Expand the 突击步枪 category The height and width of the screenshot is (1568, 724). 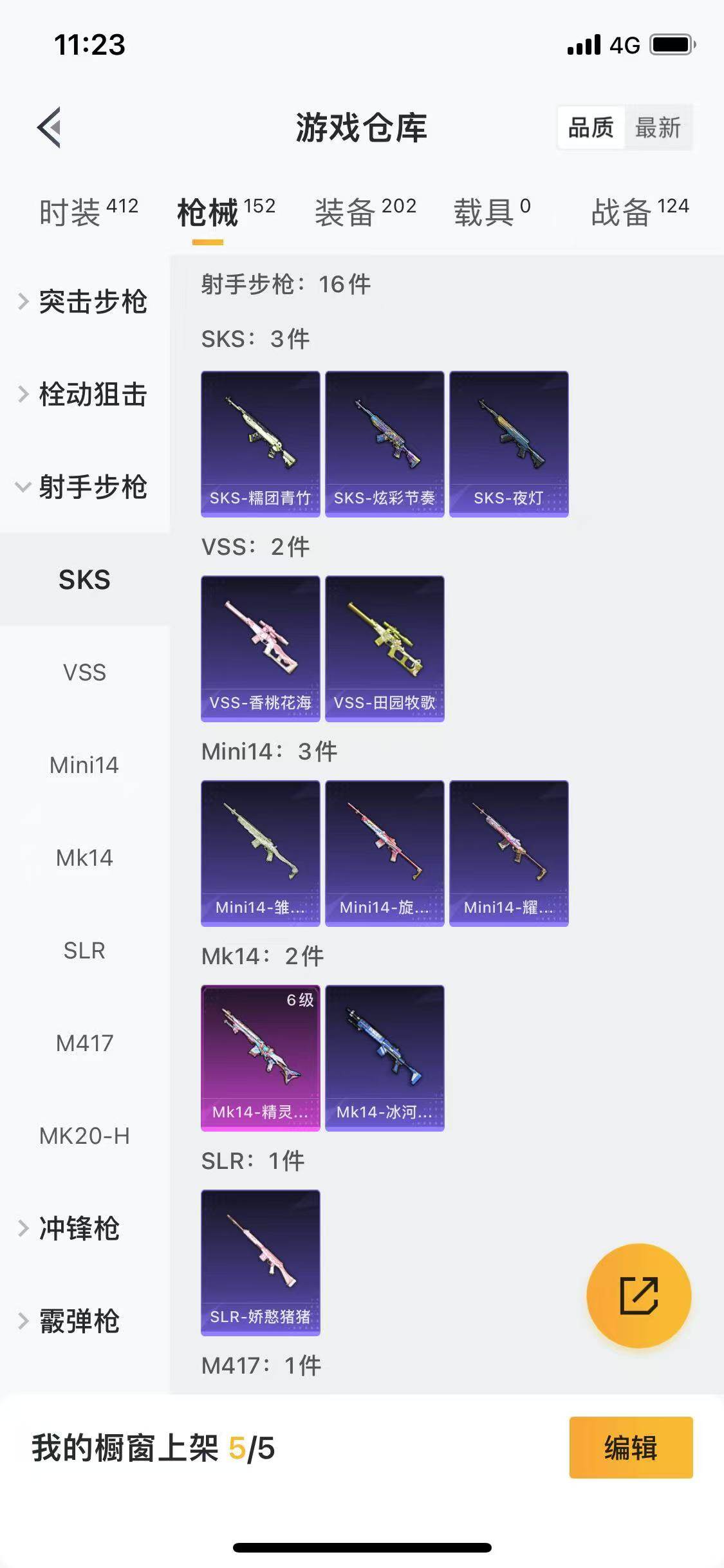[x=85, y=301]
